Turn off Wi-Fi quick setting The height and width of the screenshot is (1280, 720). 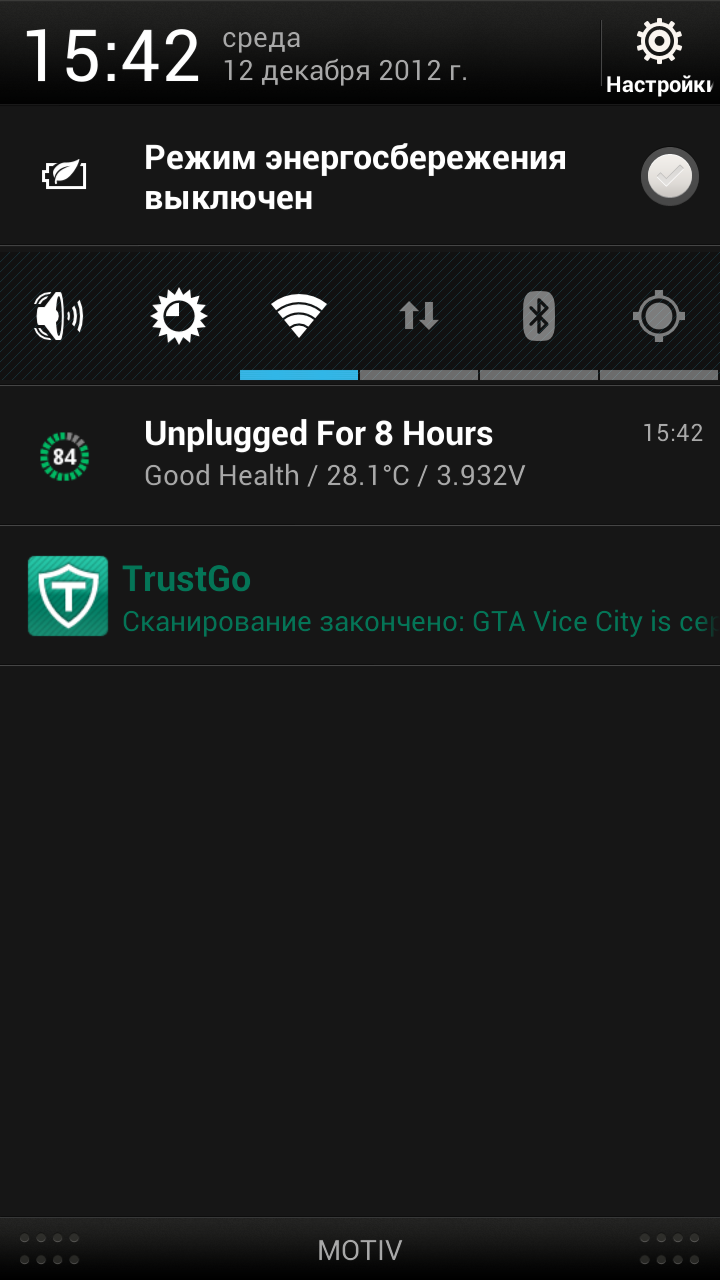pos(299,317)
